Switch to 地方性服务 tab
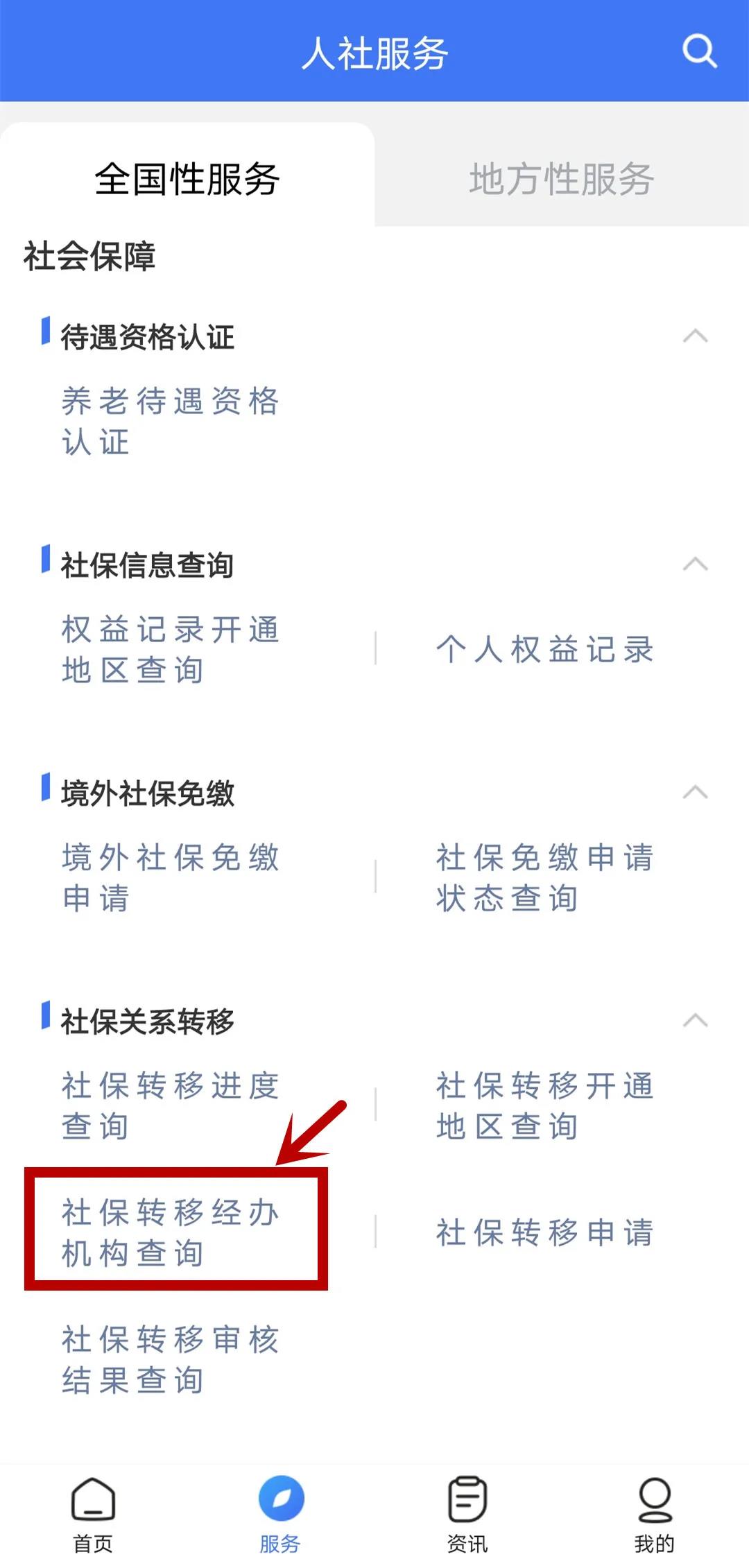Image resolution: width=749 pixels, height=1568 pixels. (561, 179)
